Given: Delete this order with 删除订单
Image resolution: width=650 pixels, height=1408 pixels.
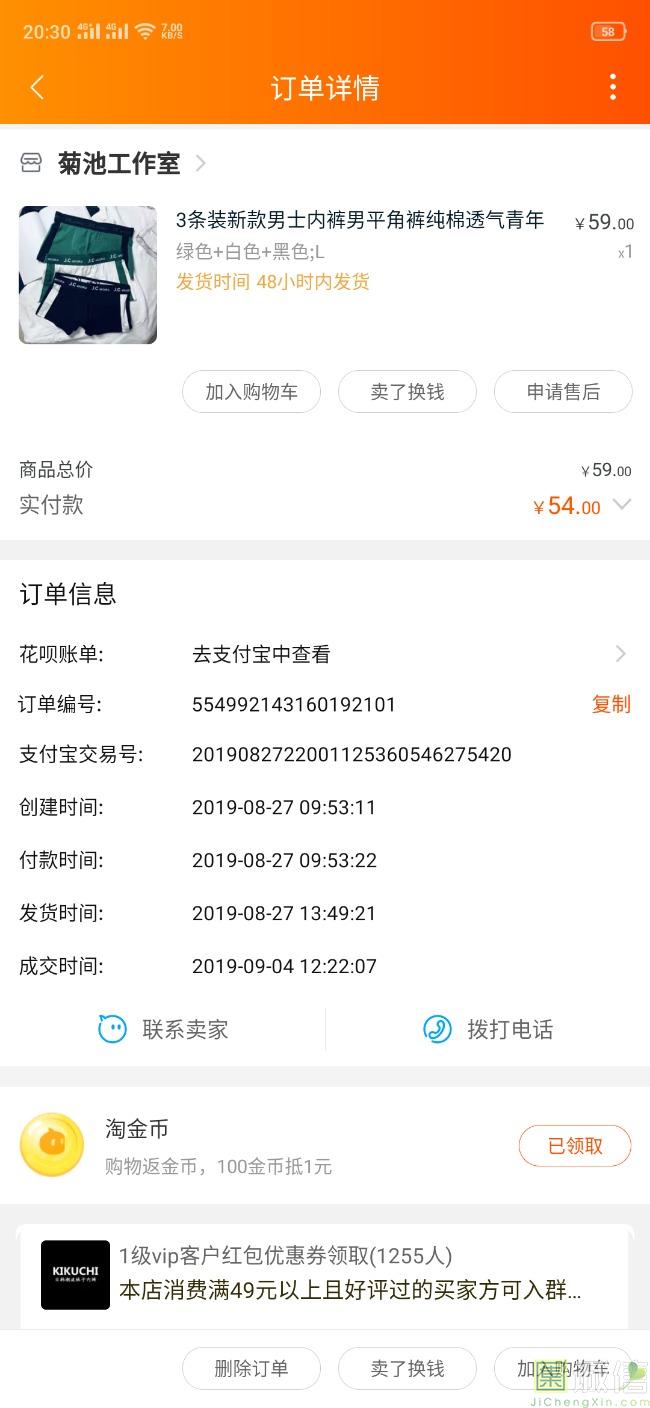Looking at the screenshot, I should [251, 1369].
